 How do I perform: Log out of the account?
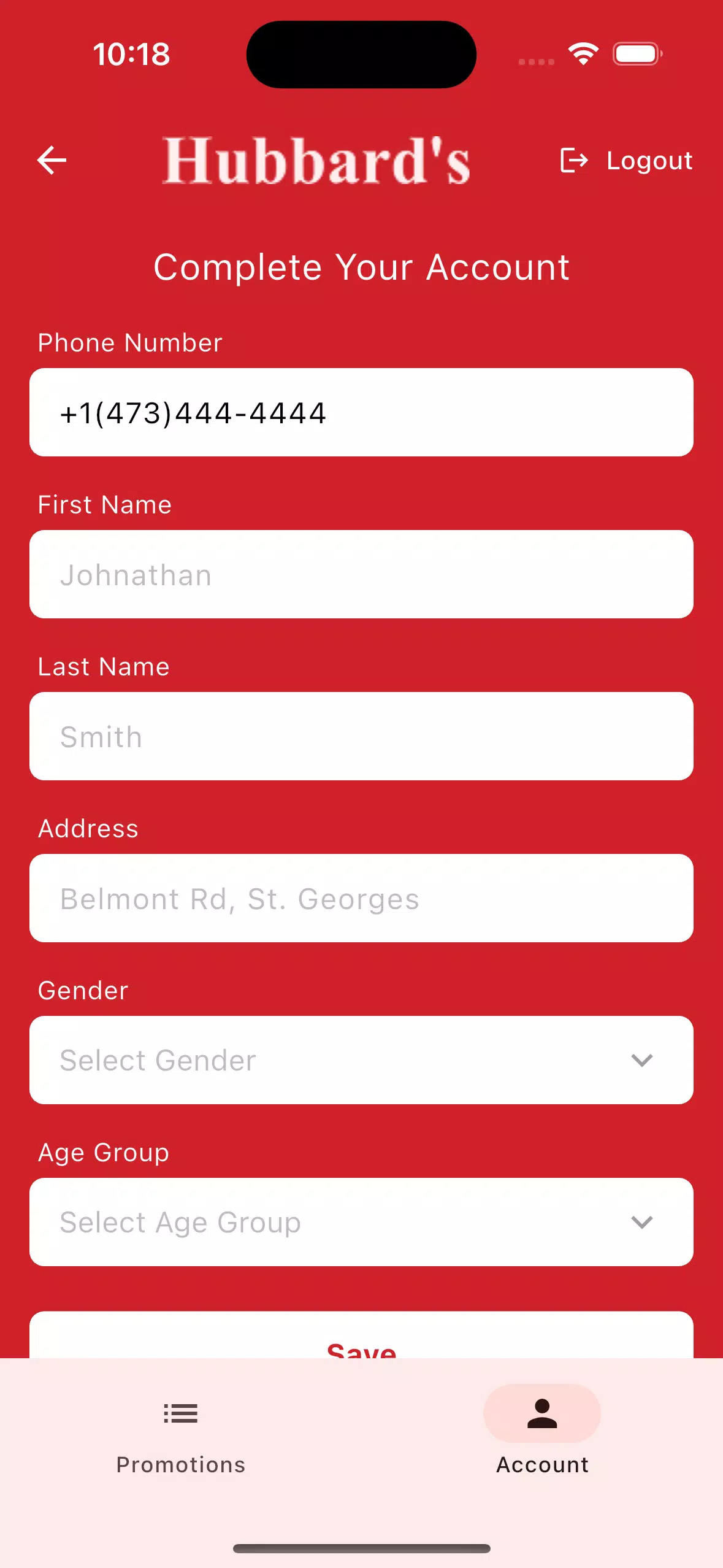pos(627,161)
